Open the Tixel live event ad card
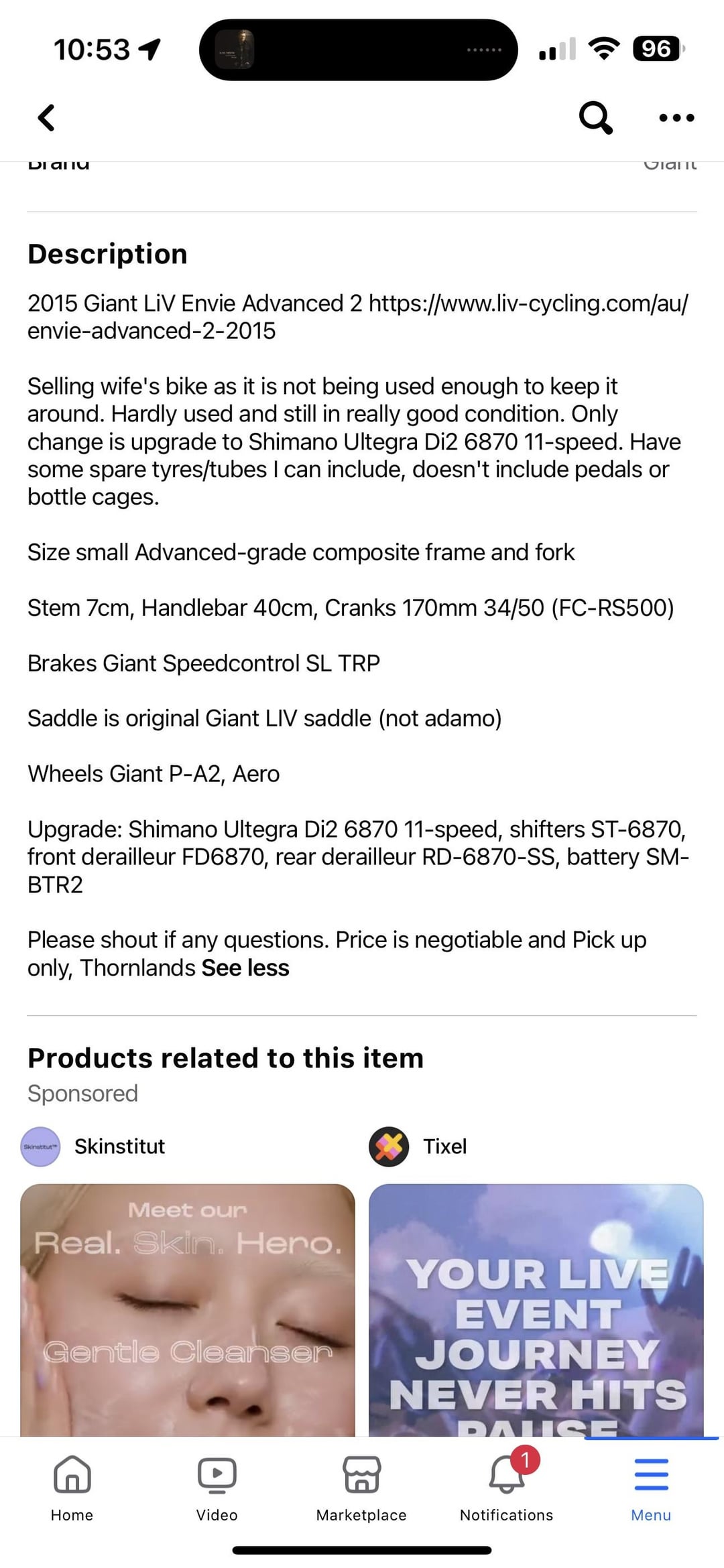724x1568 pixels. 536,1310
